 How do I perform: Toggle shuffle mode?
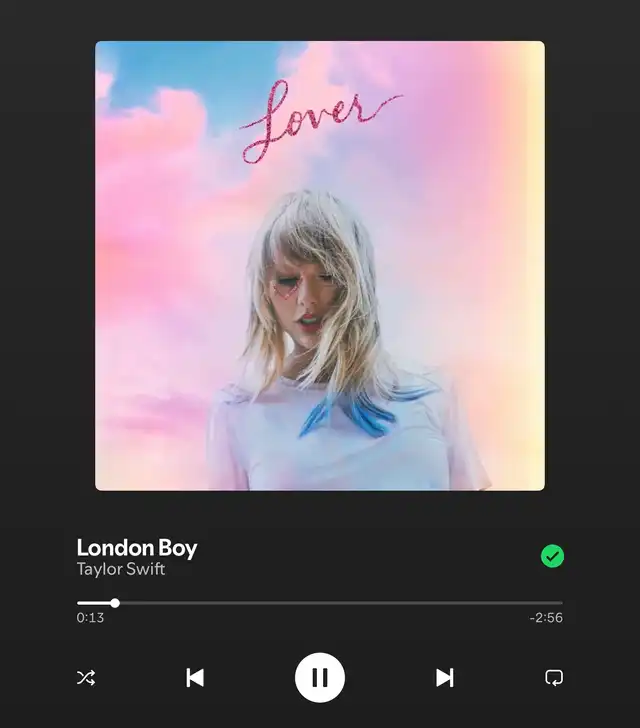(86, 678)
